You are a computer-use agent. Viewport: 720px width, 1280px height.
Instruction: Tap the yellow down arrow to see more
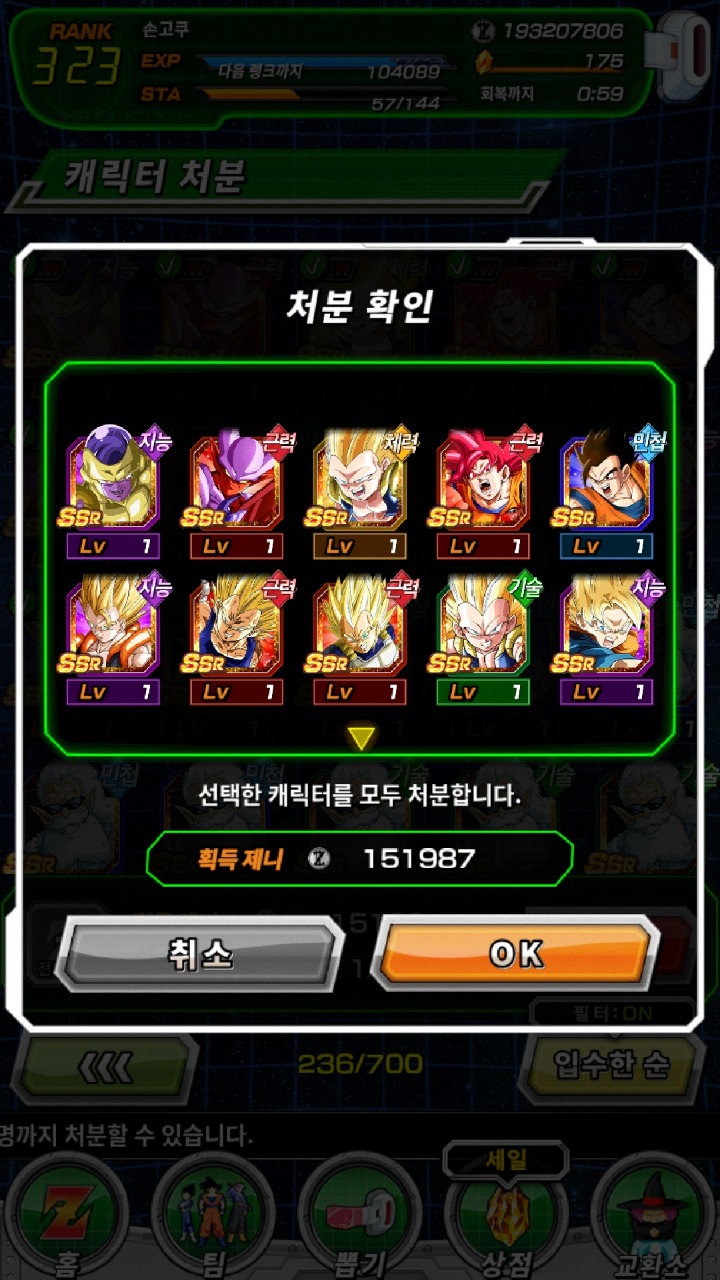tap(361, 739)
